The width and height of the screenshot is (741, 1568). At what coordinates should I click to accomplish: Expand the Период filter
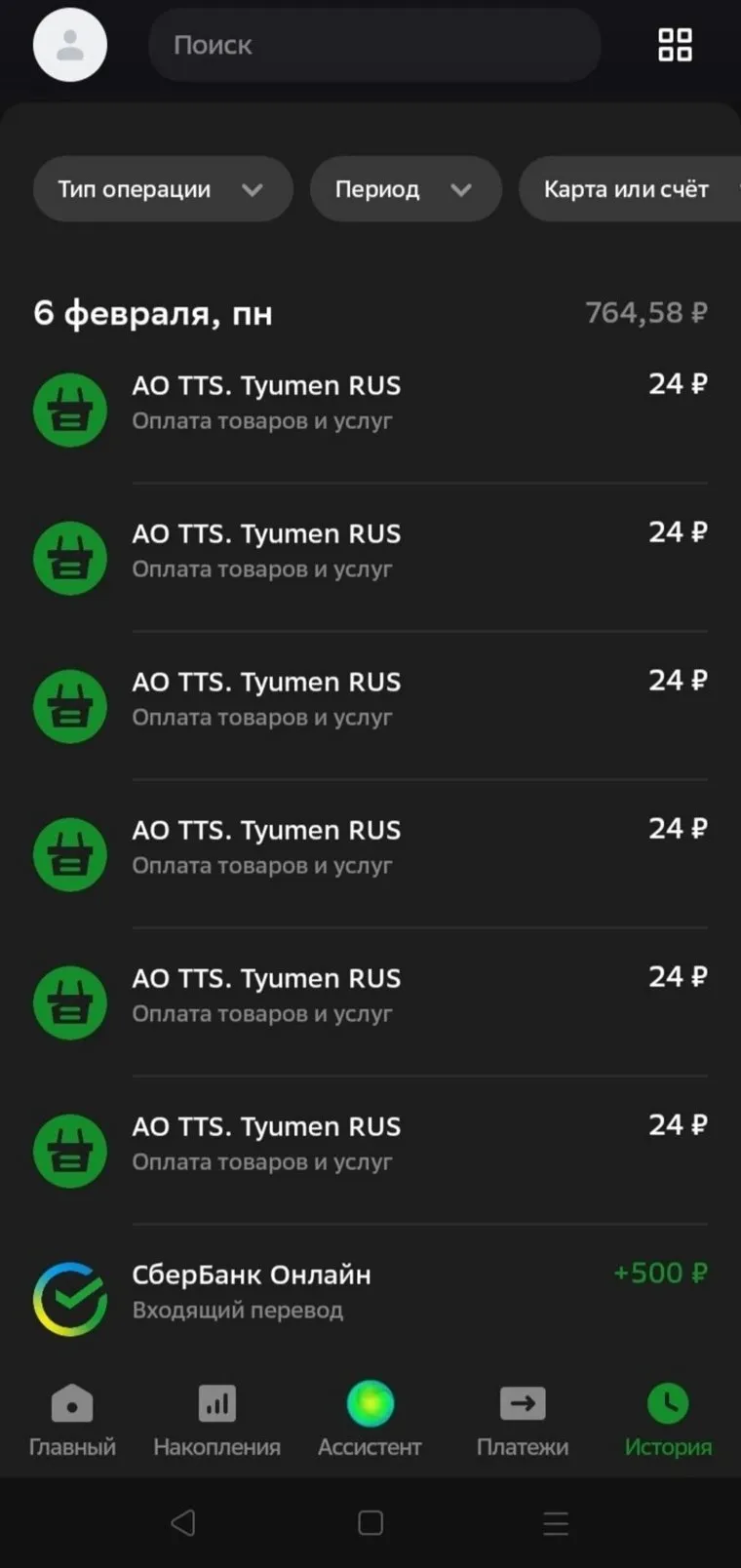(405, 189)
